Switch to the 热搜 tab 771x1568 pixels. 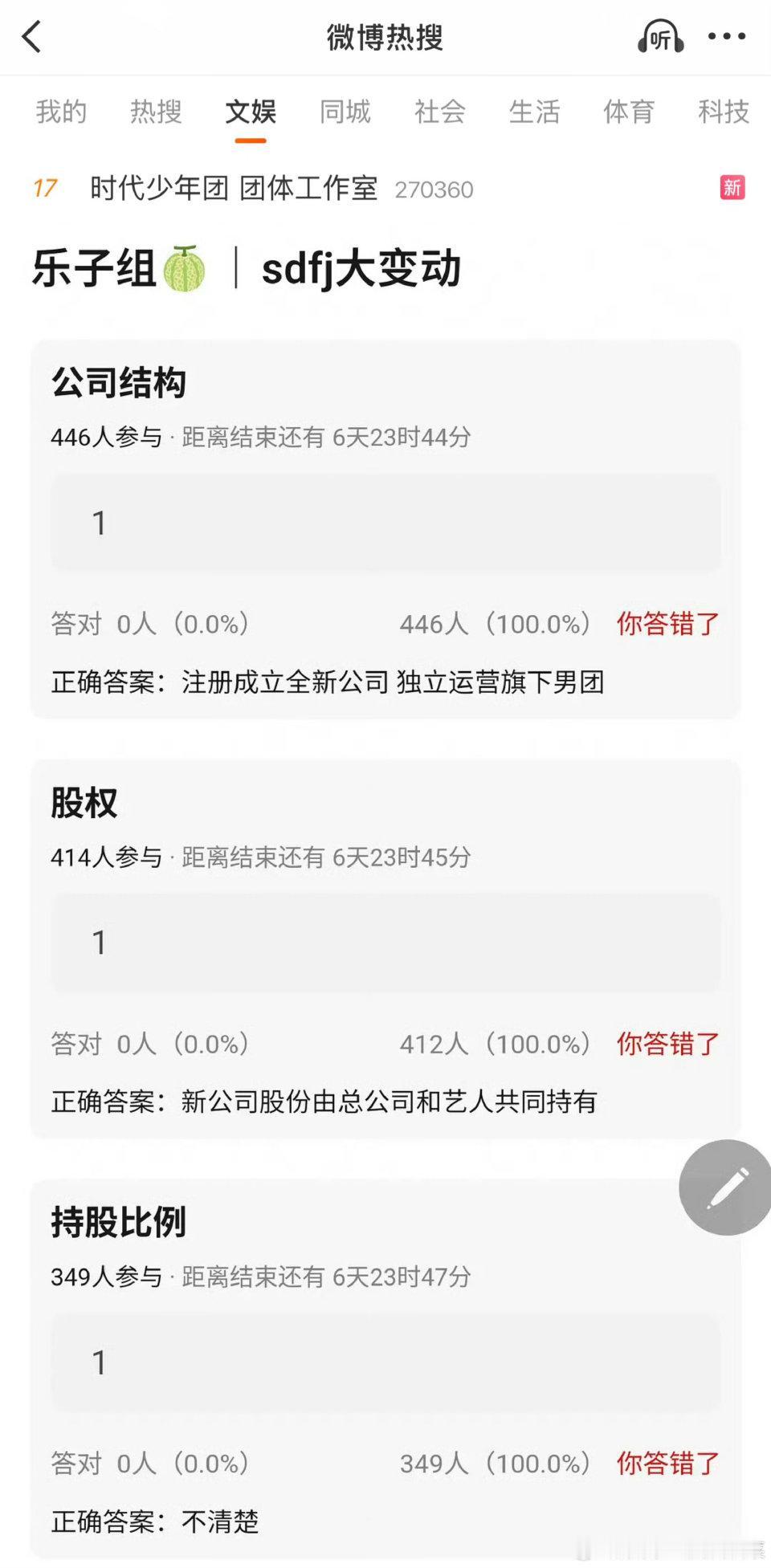[x=156, y=112]
